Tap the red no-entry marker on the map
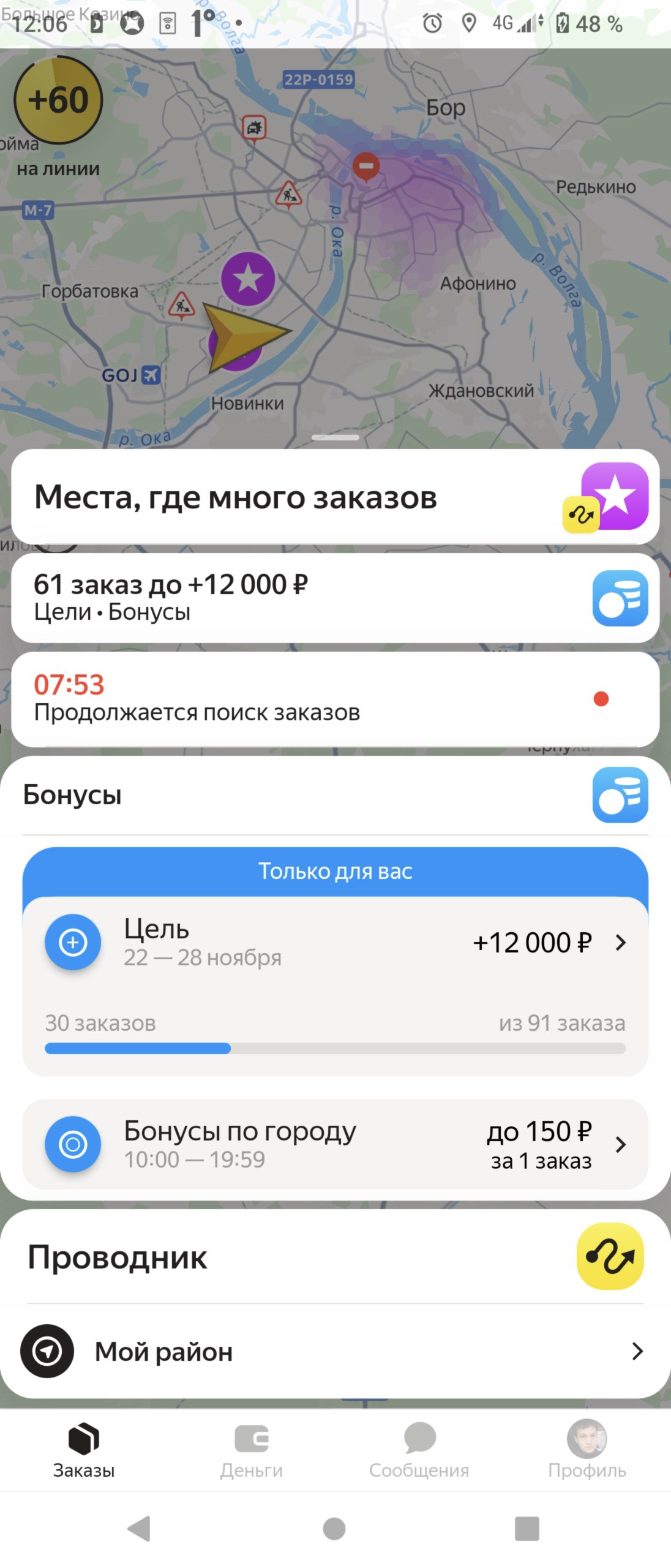The width and height of the screenshot is (671, 1568). (366, 166)
